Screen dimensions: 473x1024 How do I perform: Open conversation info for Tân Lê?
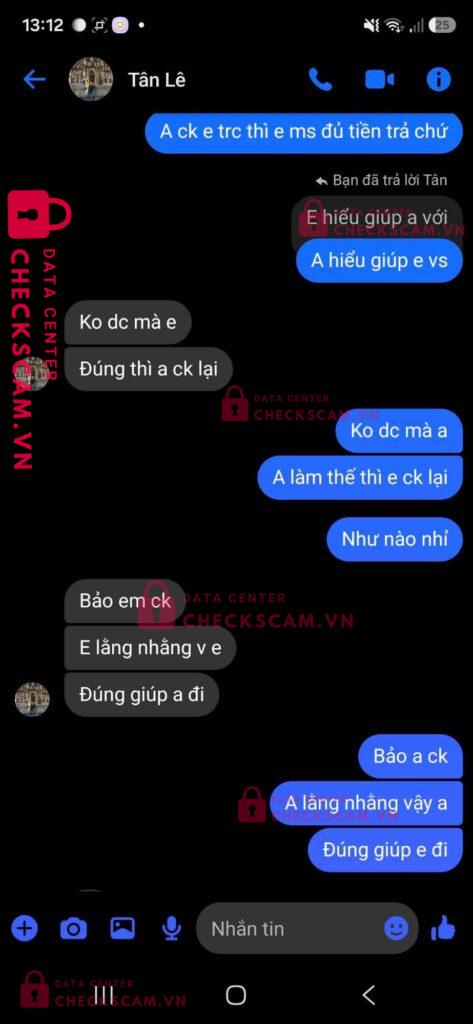pos(438,80)
